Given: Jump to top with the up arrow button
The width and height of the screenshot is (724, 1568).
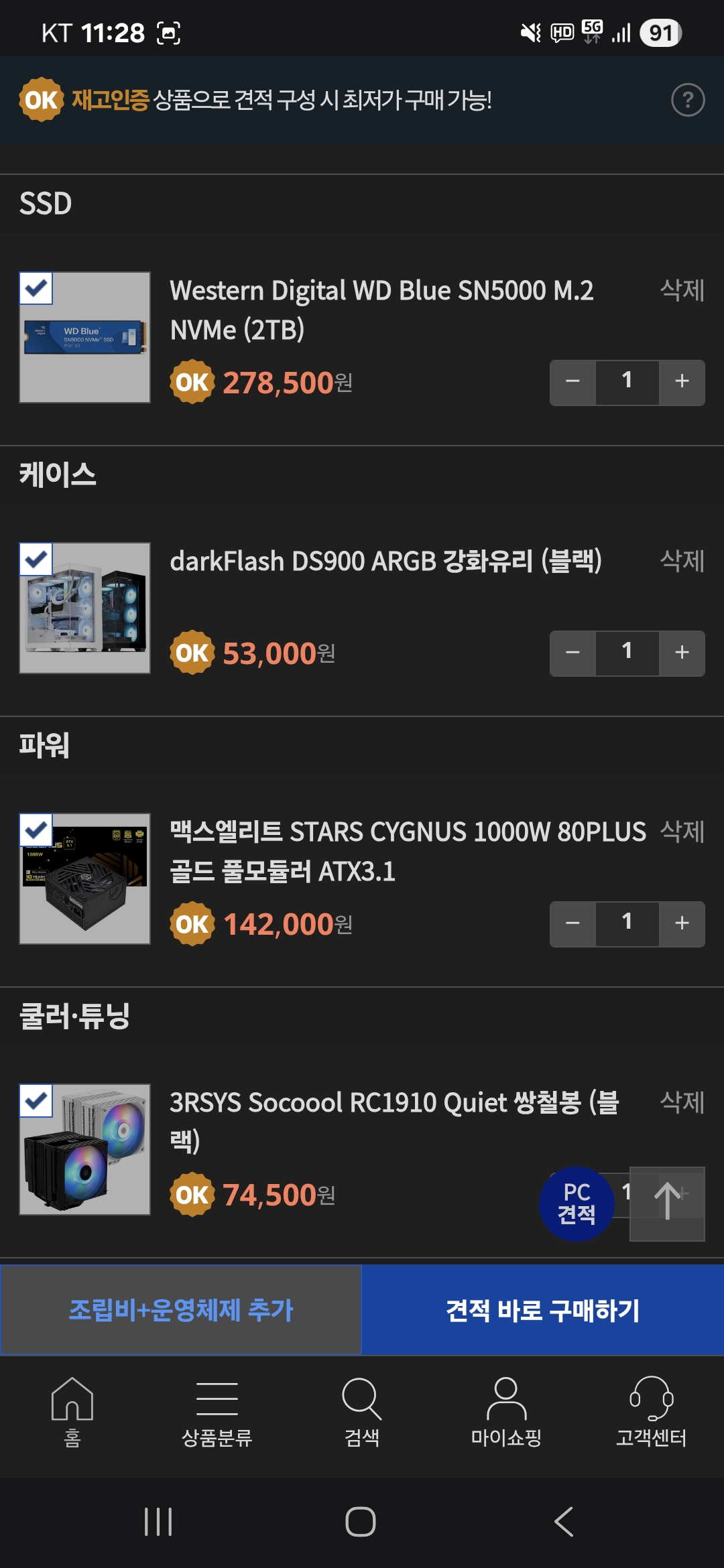Looking at the screenshot, I should (667, 1203).
